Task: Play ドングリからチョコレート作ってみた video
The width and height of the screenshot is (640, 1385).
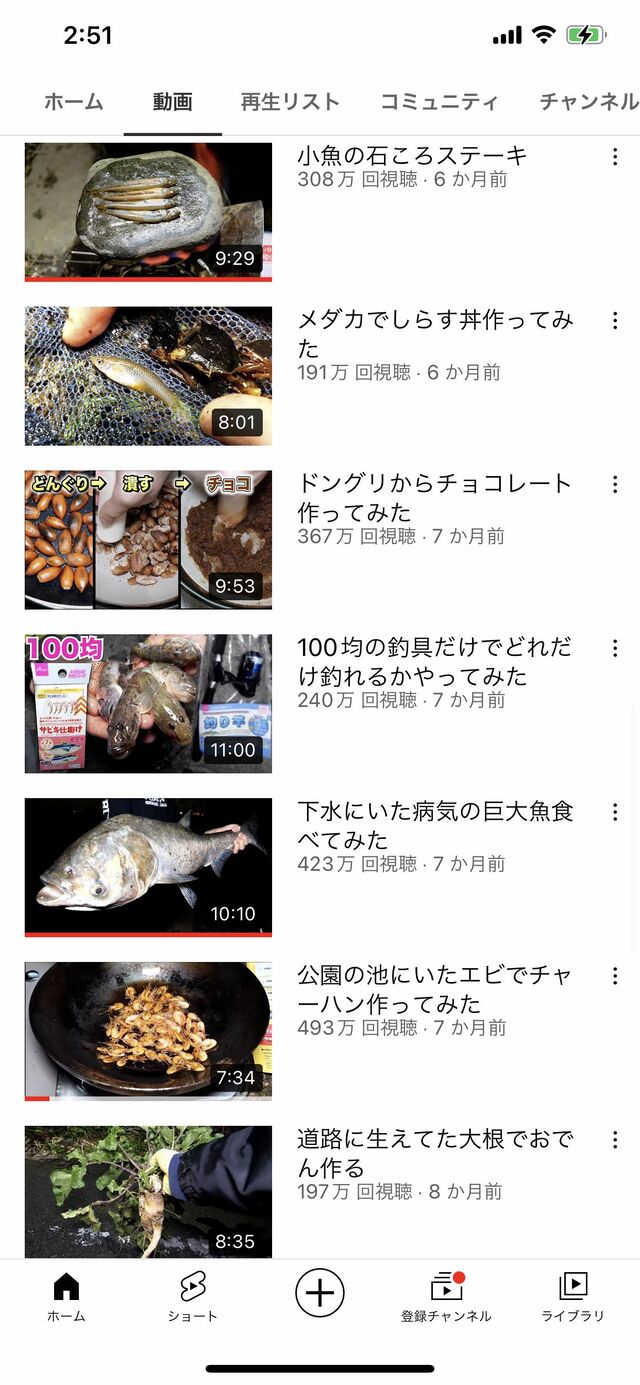Action: click(x=148, y=540)
